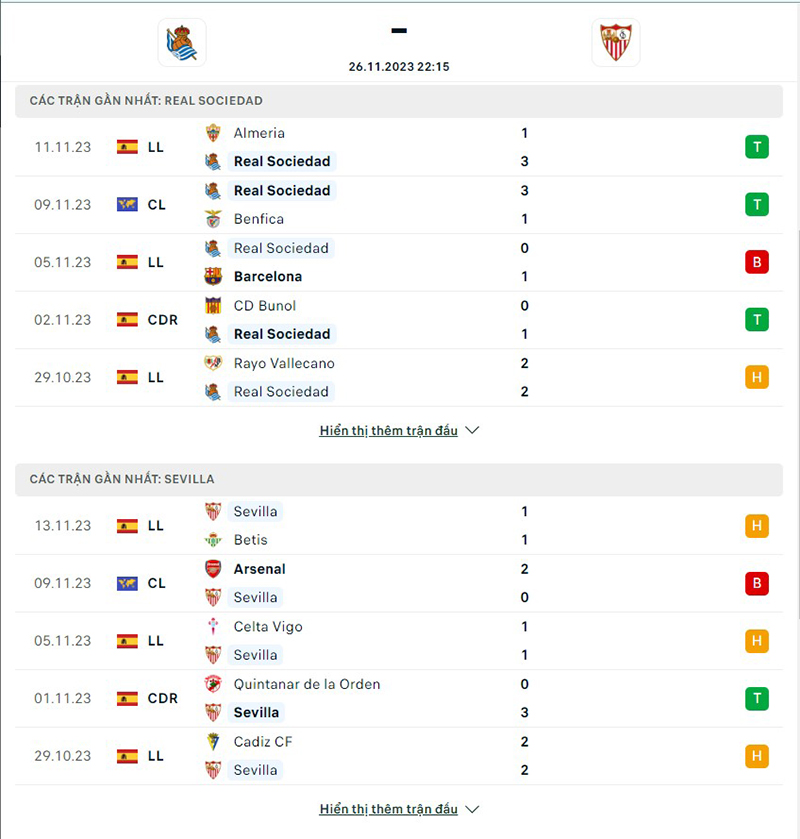This screenshot has width=800, height=839.
Task: Click the match date '26.11.2023 22:15'
Action: point(398,67)
